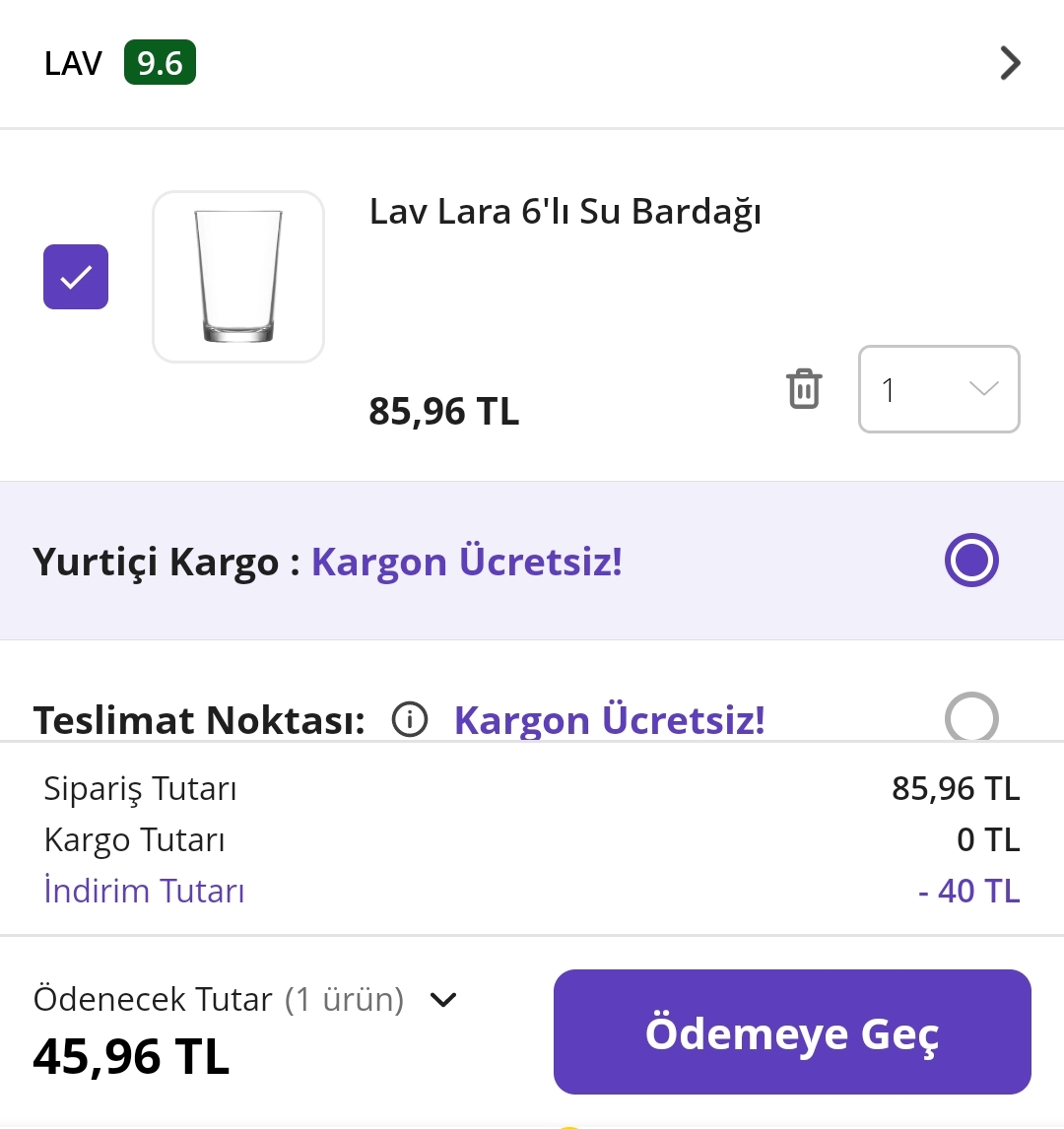Tap Ödemeye Geç to proceed to payment
1064x1129 pixels.
click(792, 1032)
